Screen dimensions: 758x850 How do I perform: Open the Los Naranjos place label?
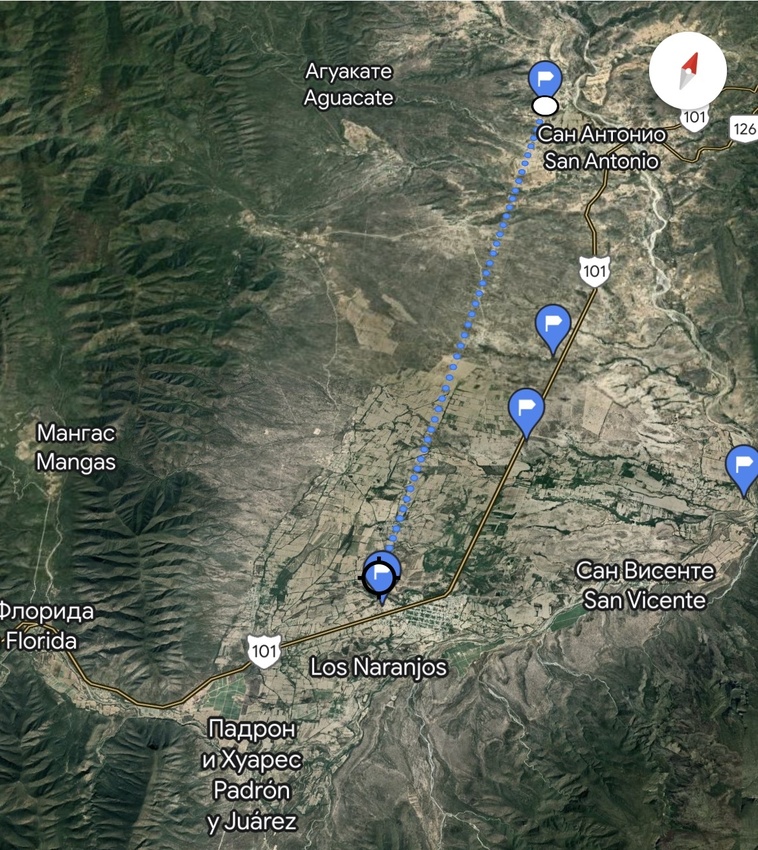(378, 667)
